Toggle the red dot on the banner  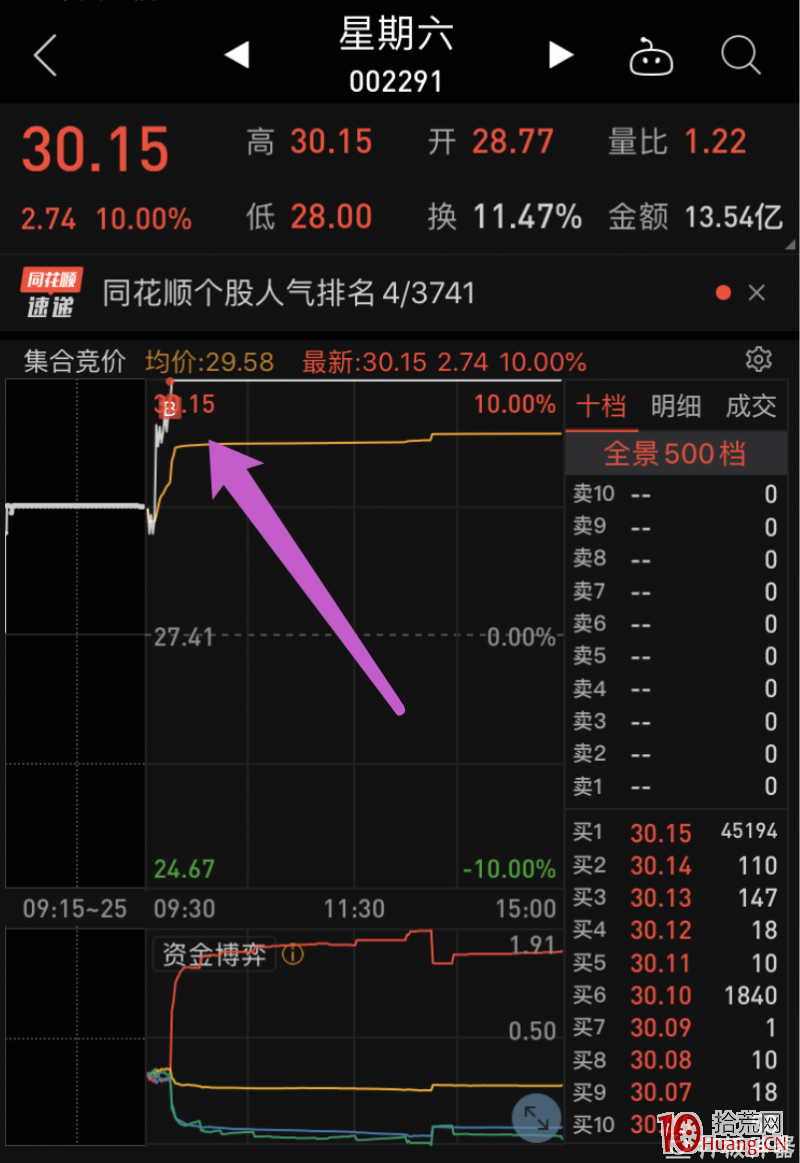(723, 292)
